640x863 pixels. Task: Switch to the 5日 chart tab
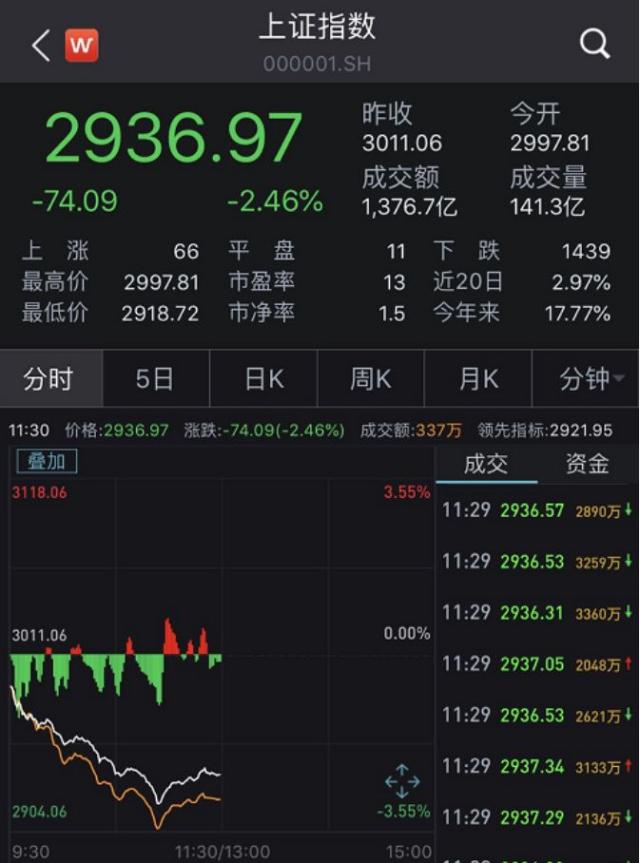point(155,380)
